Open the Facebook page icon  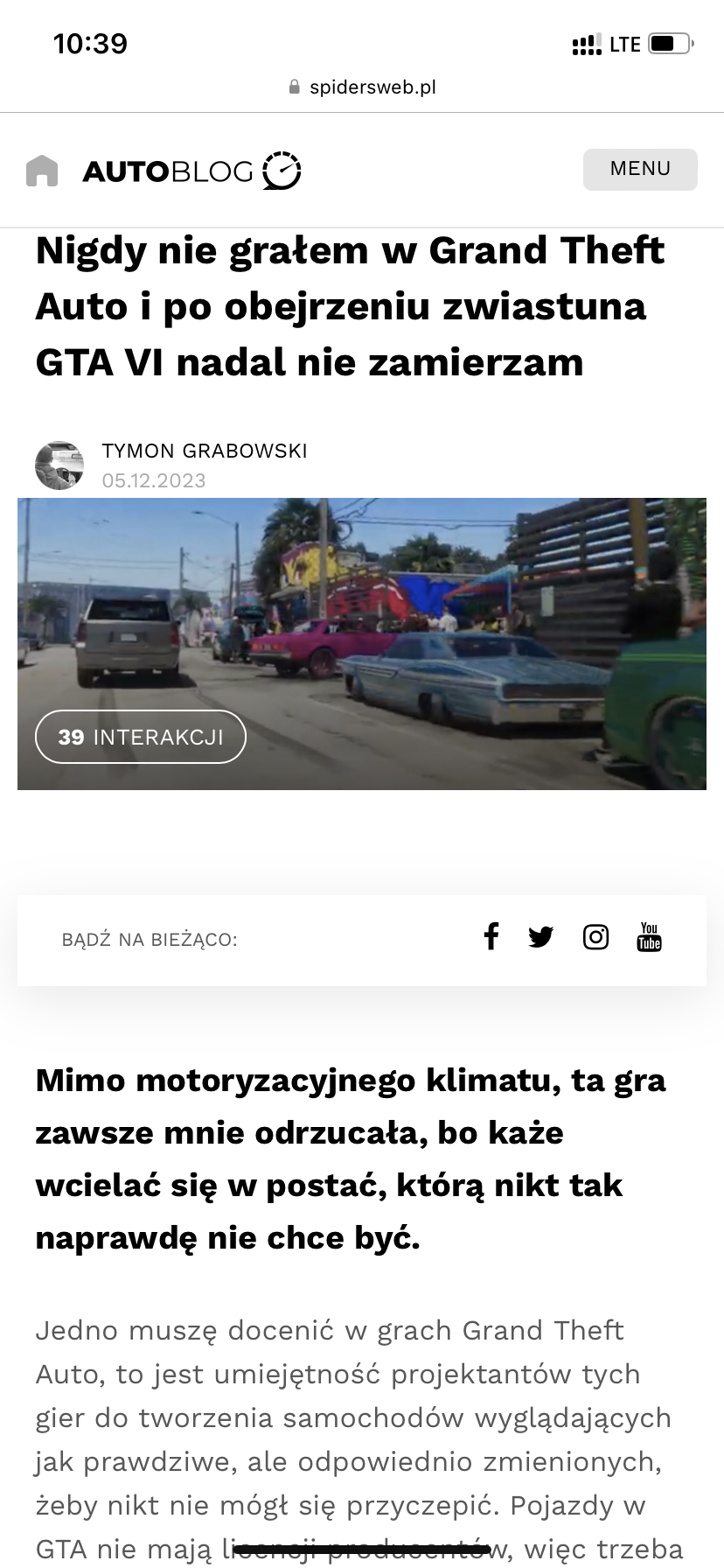491,937
